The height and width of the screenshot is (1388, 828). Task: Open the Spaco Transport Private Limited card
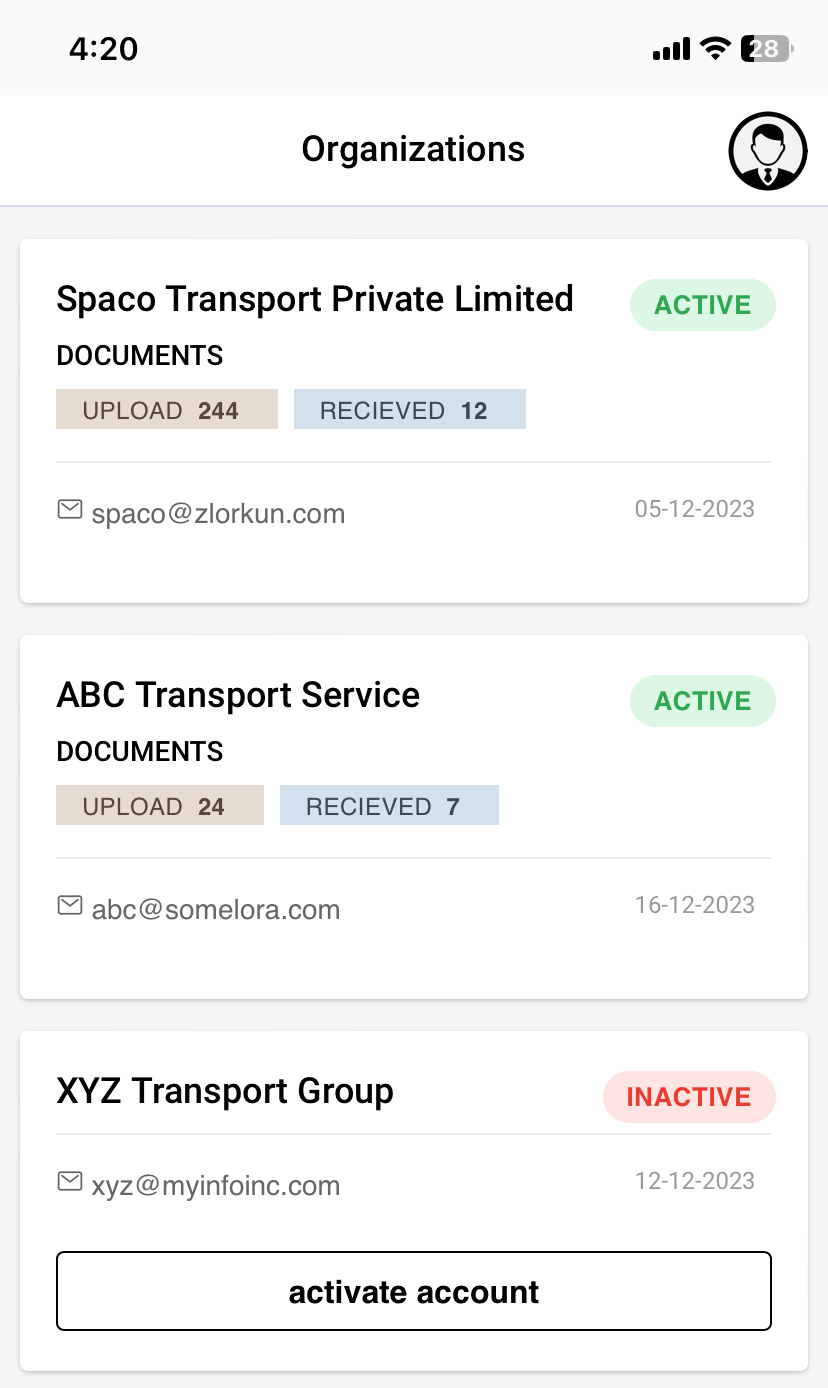coord(414,421)
